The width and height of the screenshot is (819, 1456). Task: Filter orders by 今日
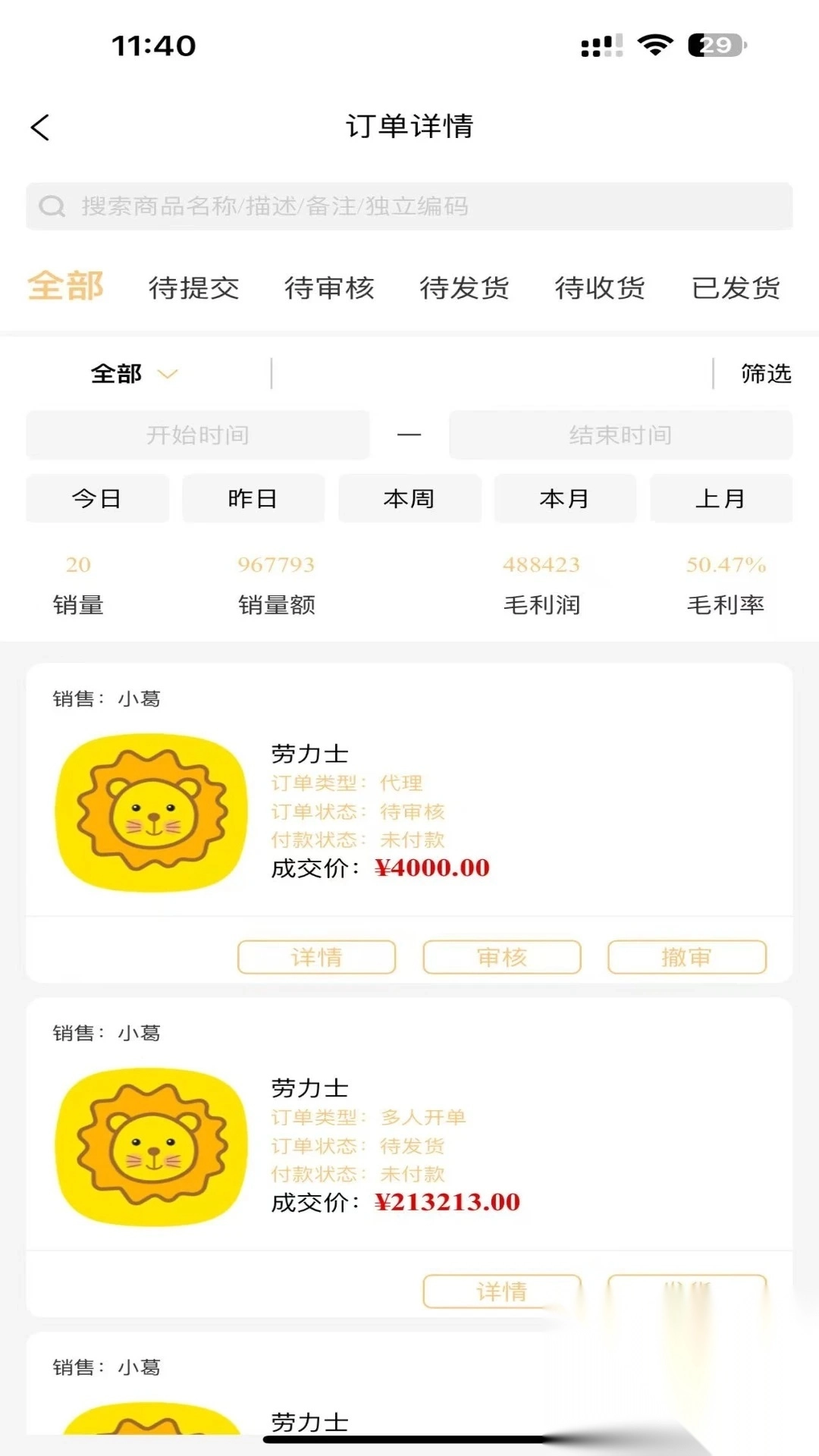pos(97,499)
